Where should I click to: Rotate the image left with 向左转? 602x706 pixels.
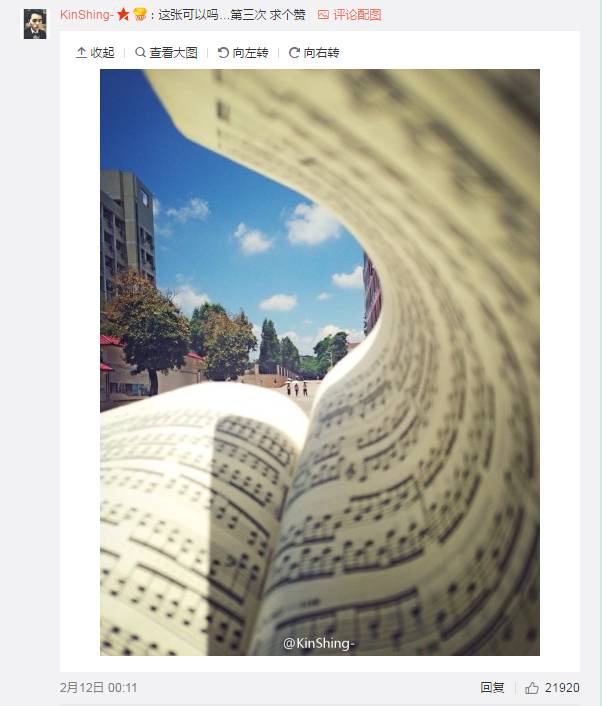[243, 53]
